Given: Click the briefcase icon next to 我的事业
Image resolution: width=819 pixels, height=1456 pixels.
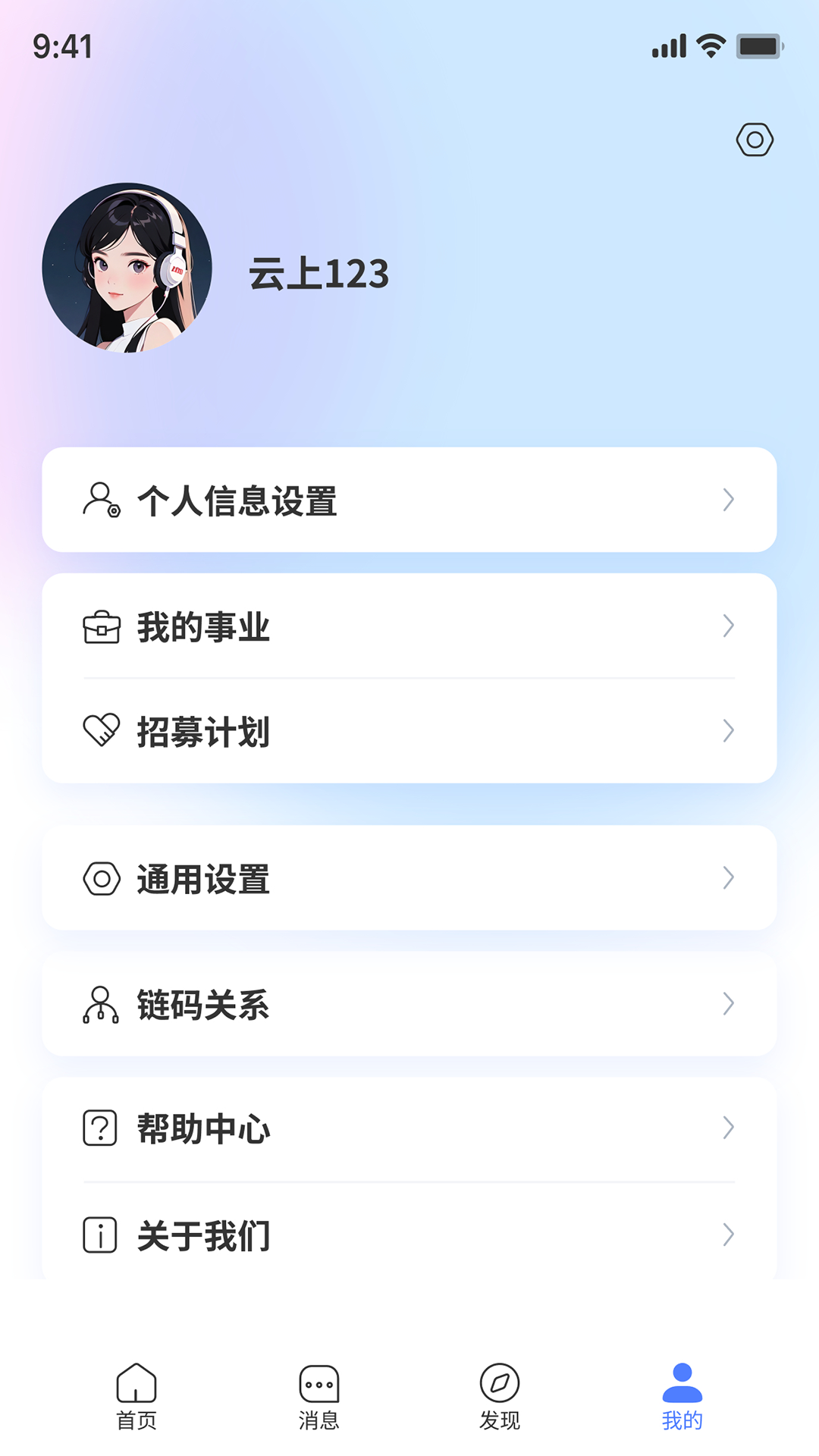Looking at the screenshot, I should click(101, 626).
